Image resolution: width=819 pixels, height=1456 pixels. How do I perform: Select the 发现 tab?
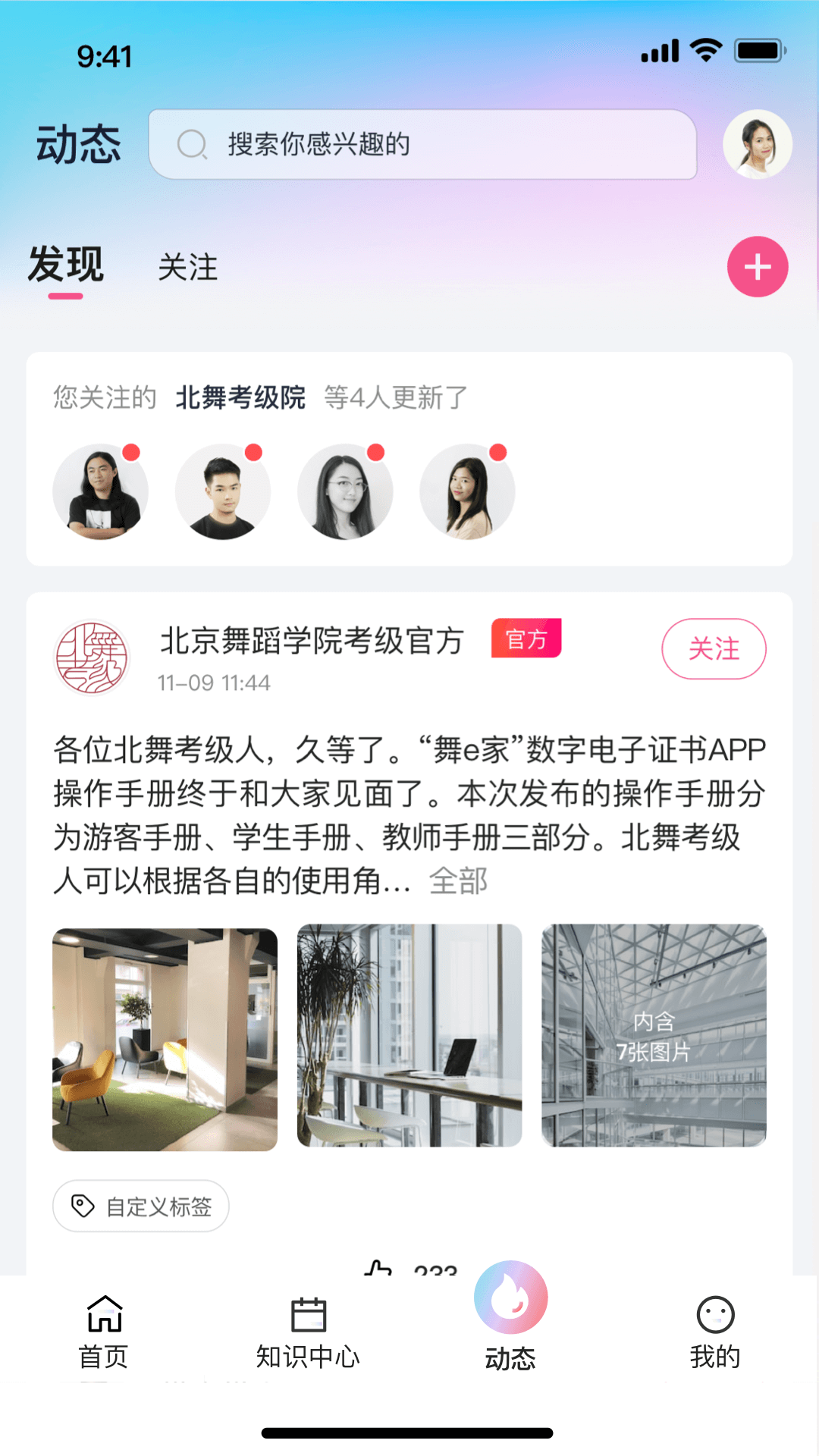point(65,265)
